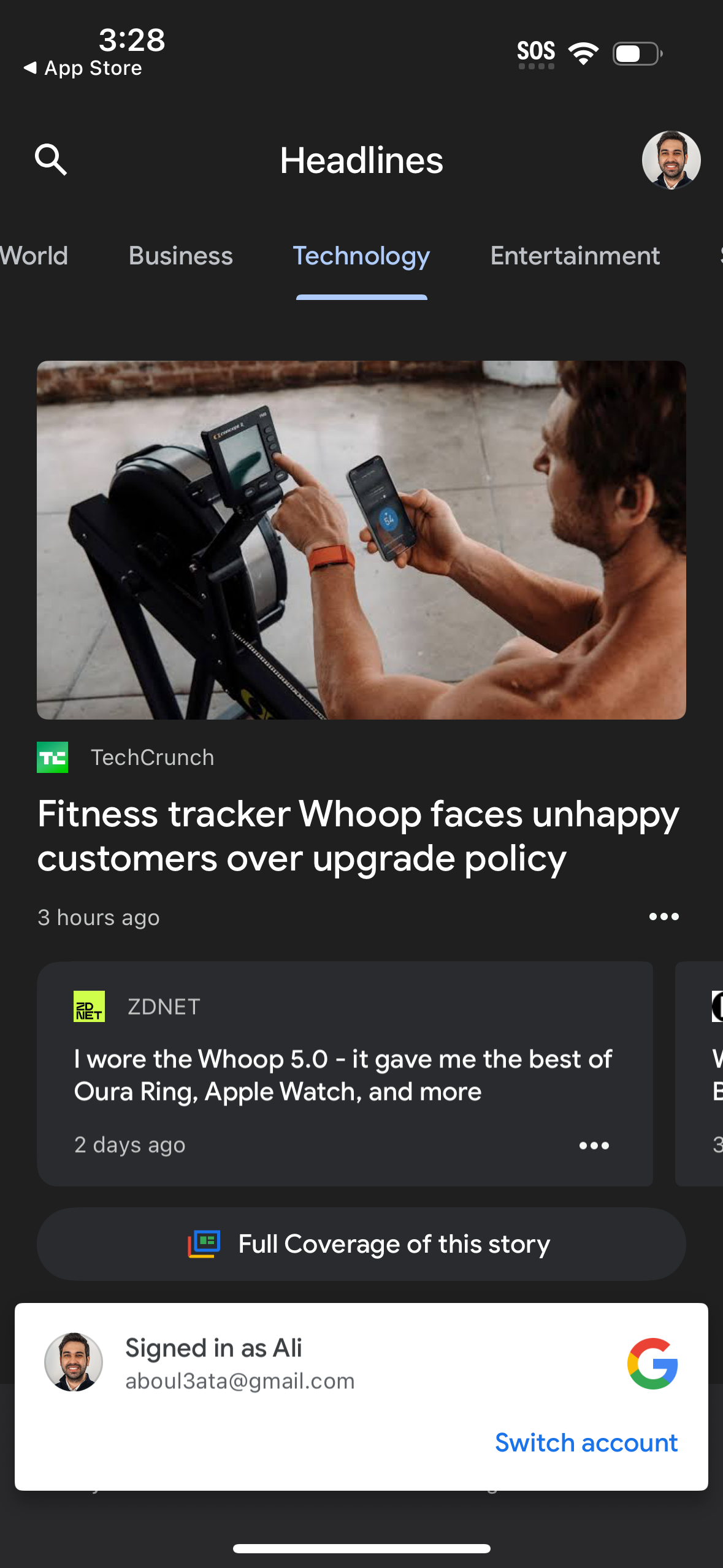This screenshot has height=1568, width=723.
Task: Open search from the Headlines screen
Action: pyautogui.click(x=52, y=161)
